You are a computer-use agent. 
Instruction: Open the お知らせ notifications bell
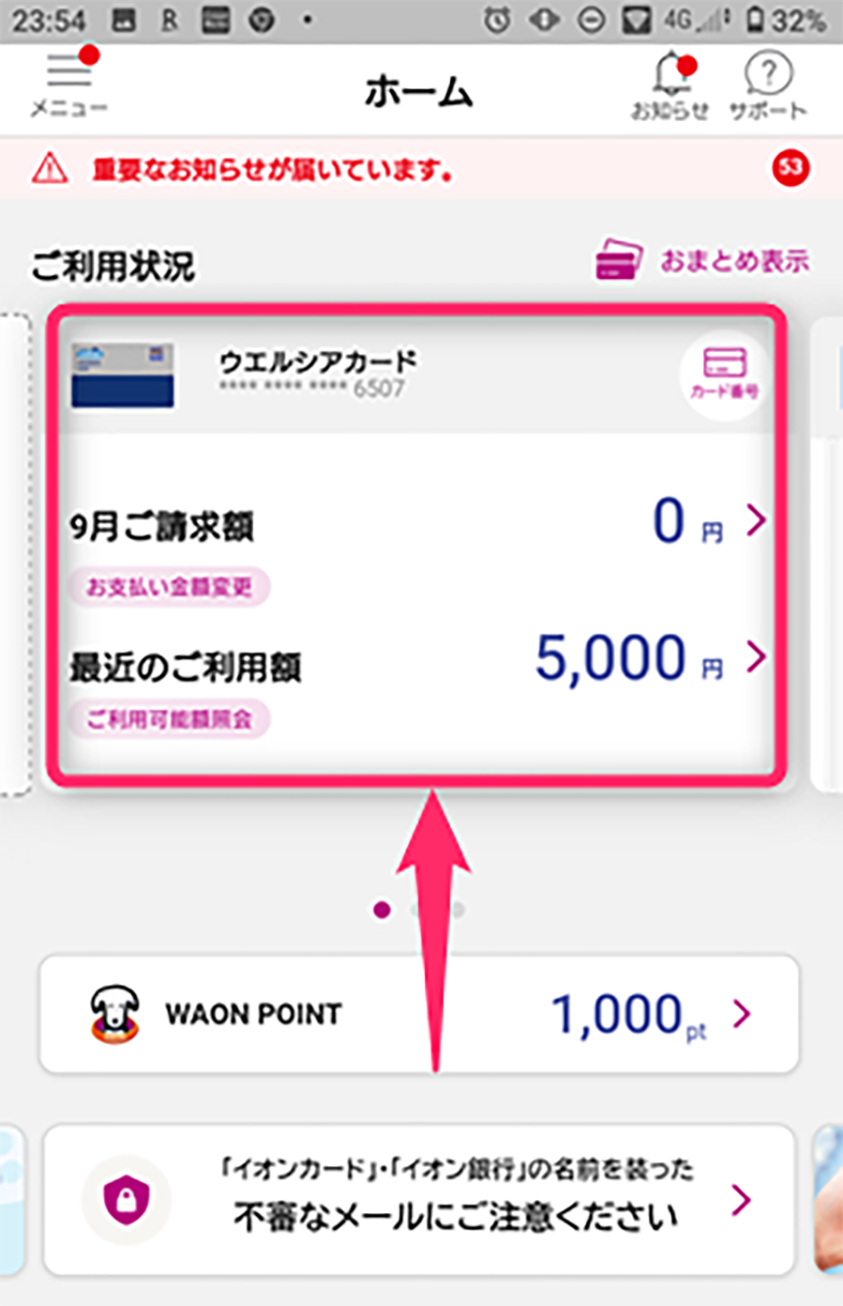click(x=669, y=87)
